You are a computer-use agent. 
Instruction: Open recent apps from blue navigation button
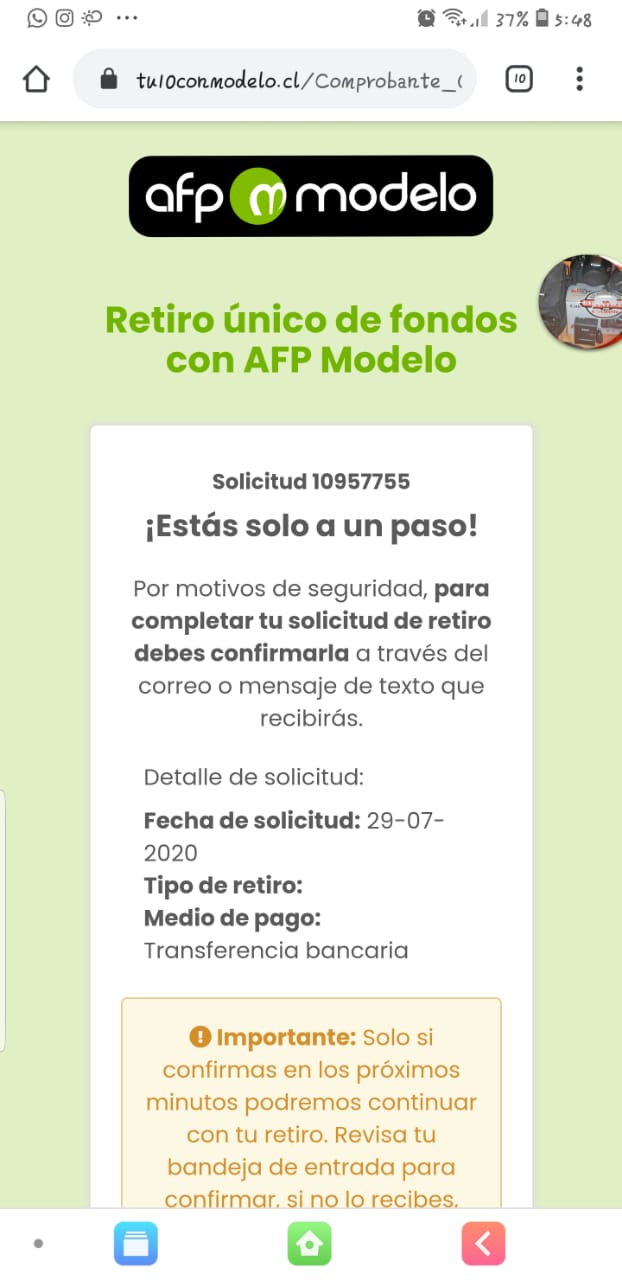tap(136, 1244)
